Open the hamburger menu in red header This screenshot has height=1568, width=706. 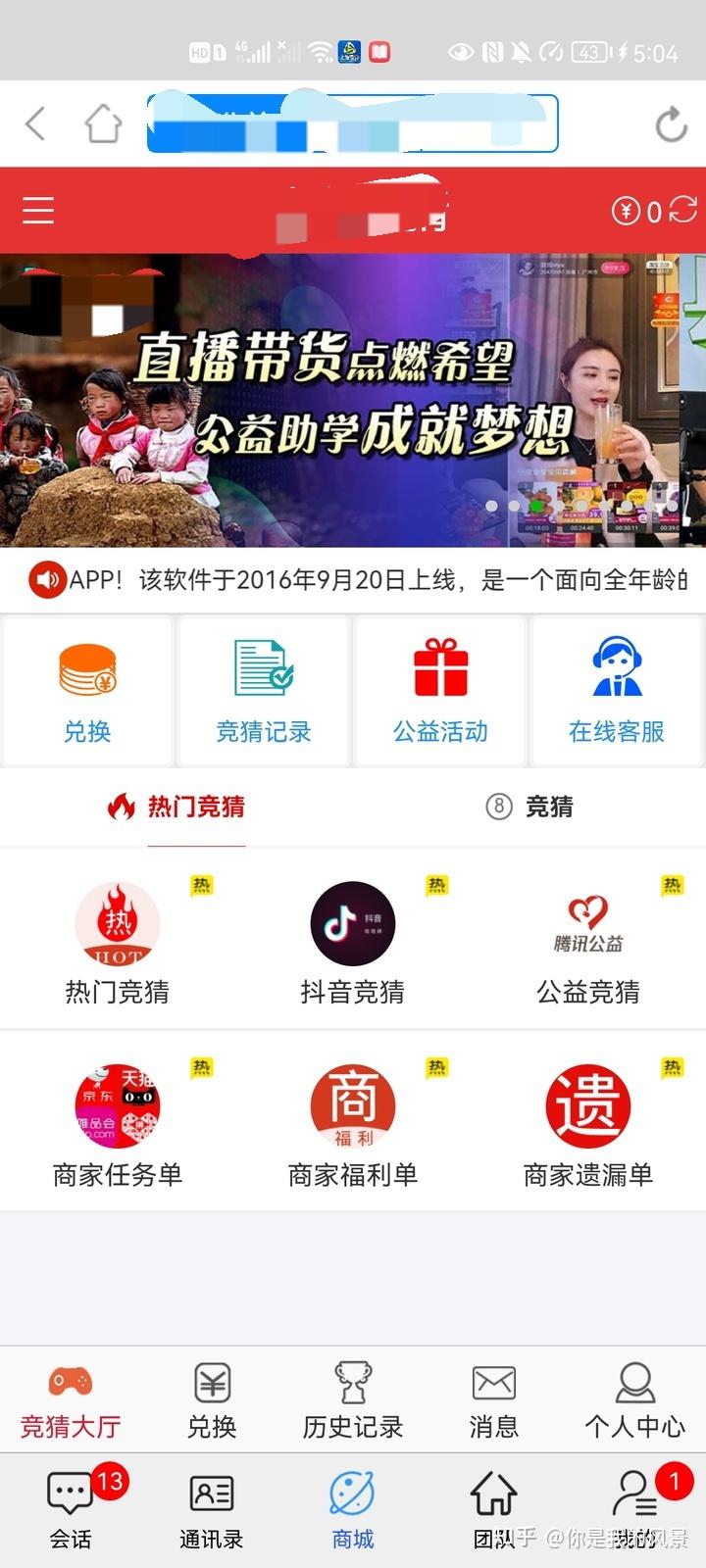pos(38,210)
